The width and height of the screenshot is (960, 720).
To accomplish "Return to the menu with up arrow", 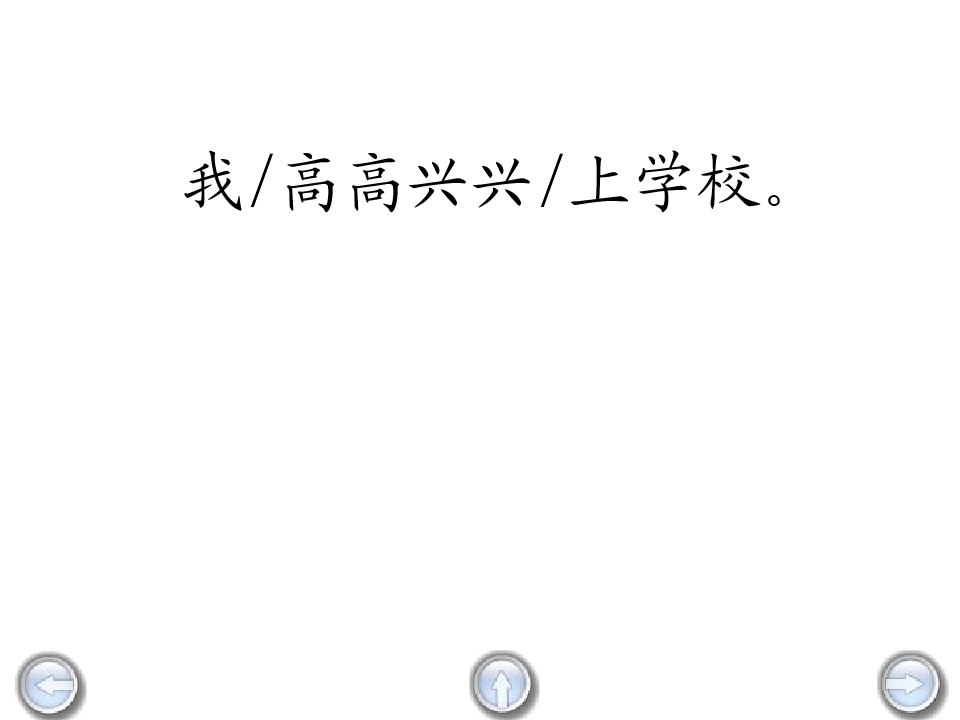I will click(502, 686).
